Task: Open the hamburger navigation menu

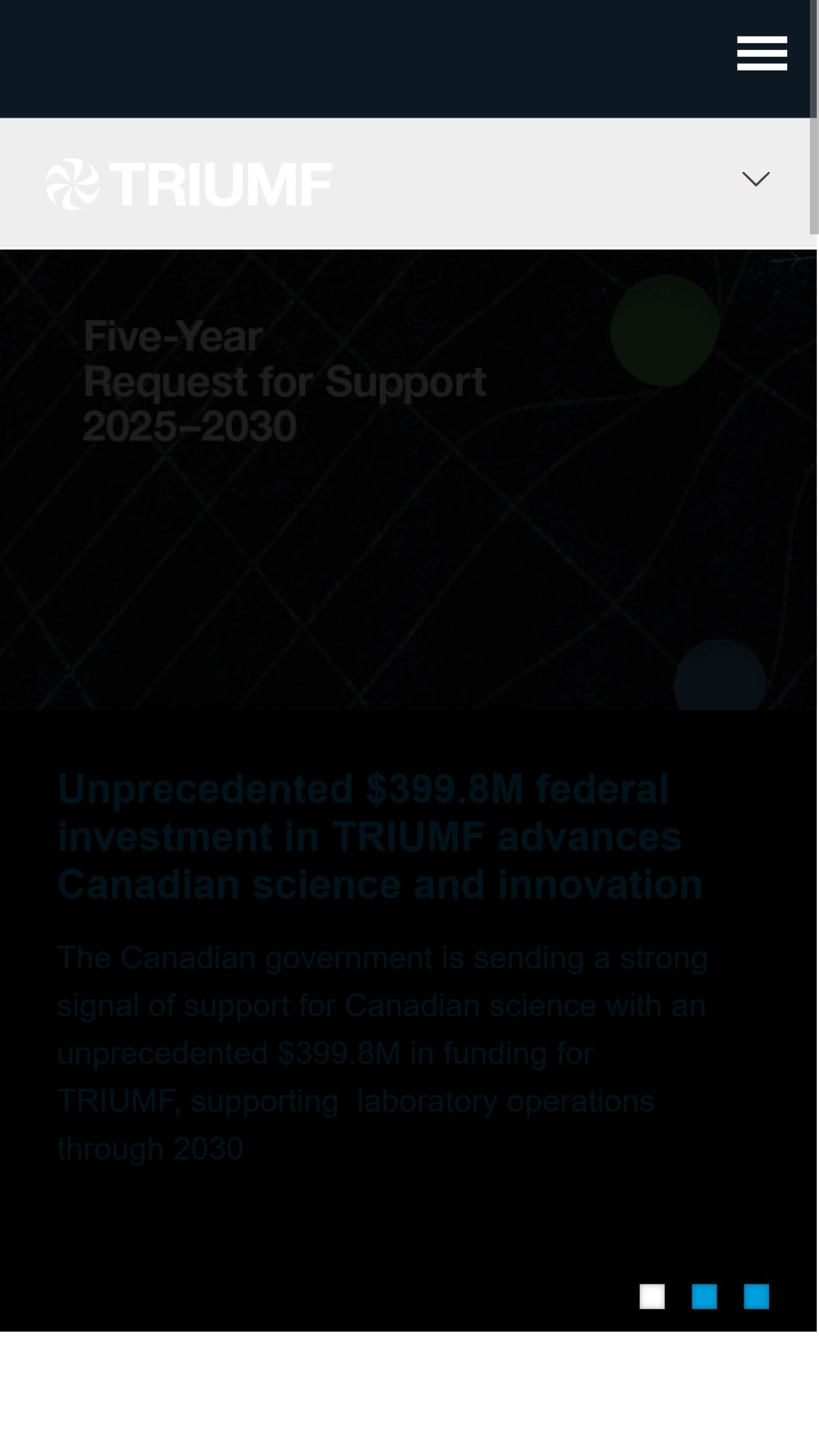Action: (x=761, y=53)
